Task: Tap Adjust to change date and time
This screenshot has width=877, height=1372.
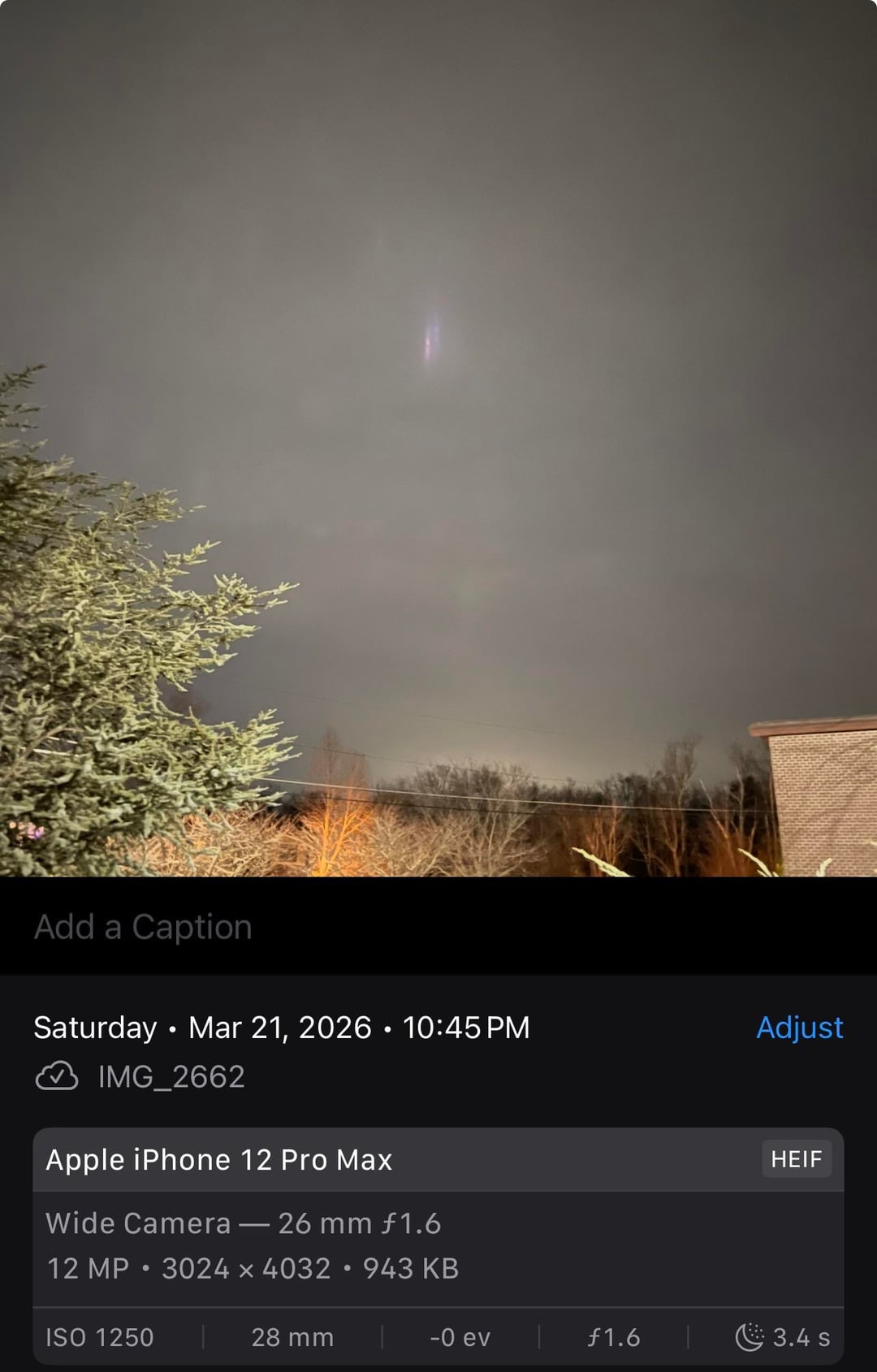Action: [799, 1028]
